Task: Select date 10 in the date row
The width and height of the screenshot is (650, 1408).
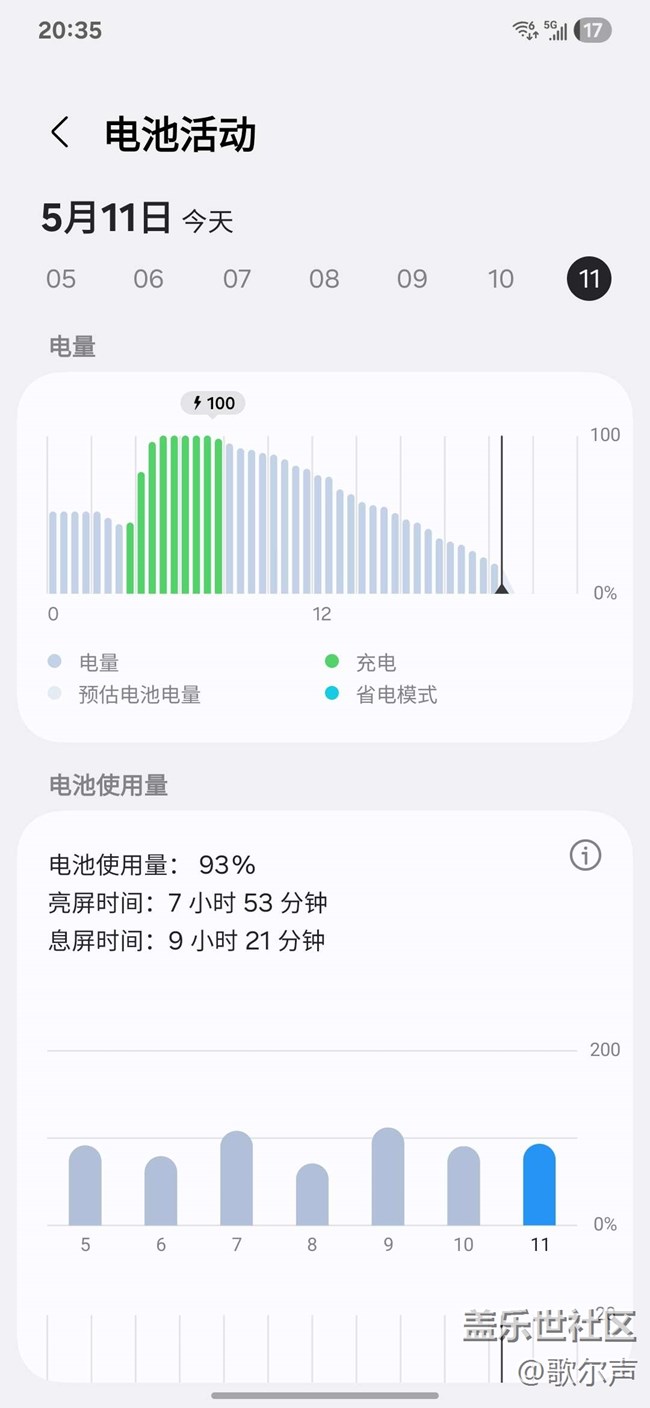Action: (500, 279)
